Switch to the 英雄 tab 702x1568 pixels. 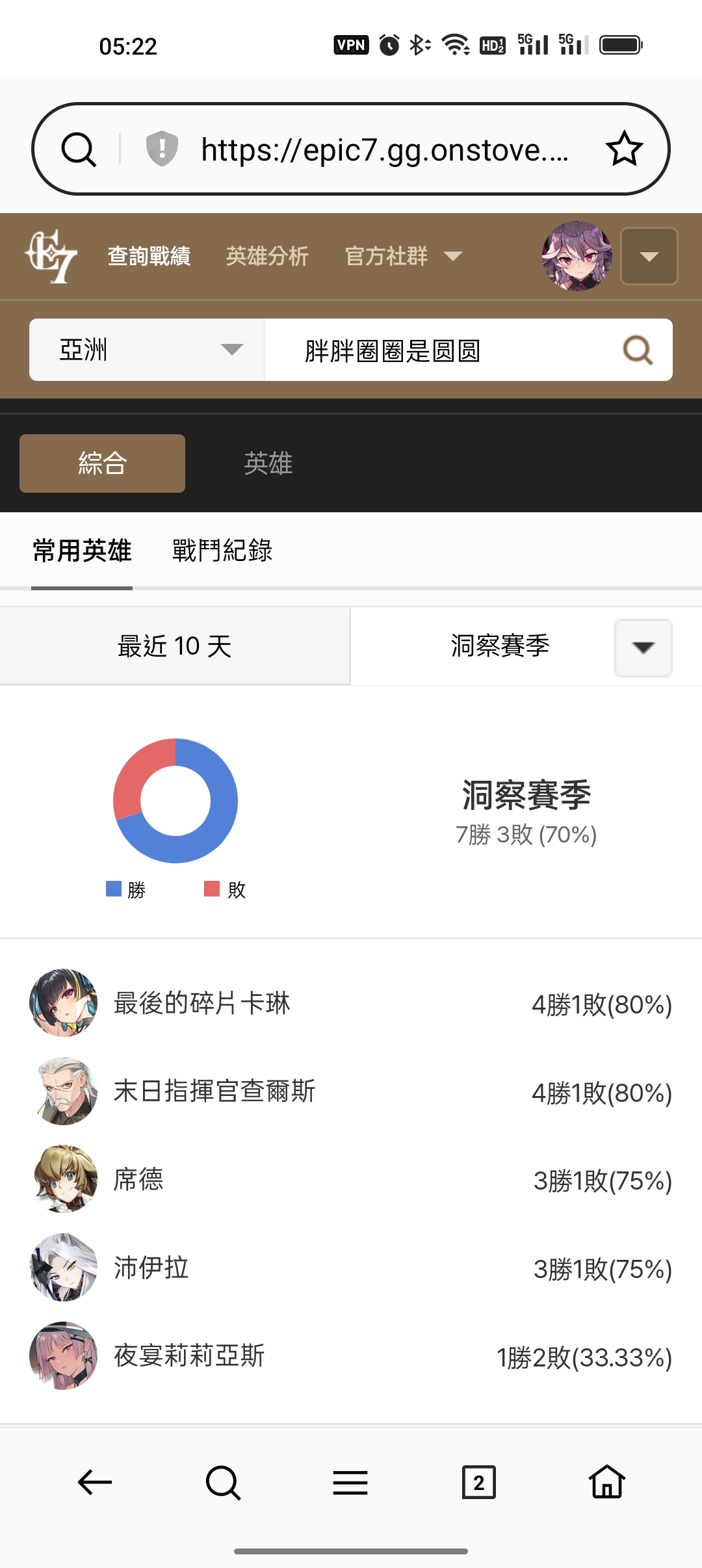(x=268, y=464)
